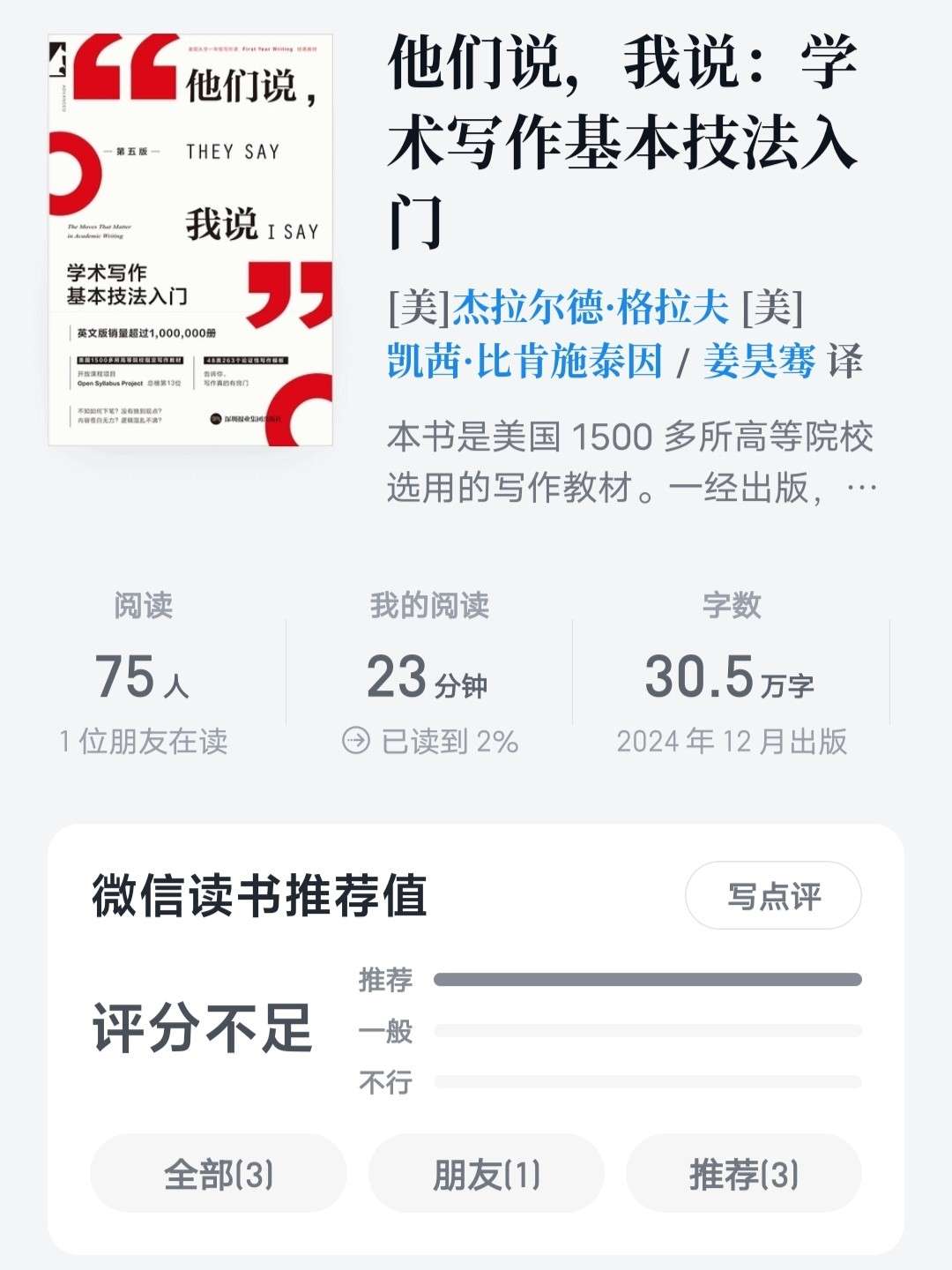This screenshot has height=1270, width=952.
Task: Open author 凯茜·比肯施泰因's page
Action: 524,362
